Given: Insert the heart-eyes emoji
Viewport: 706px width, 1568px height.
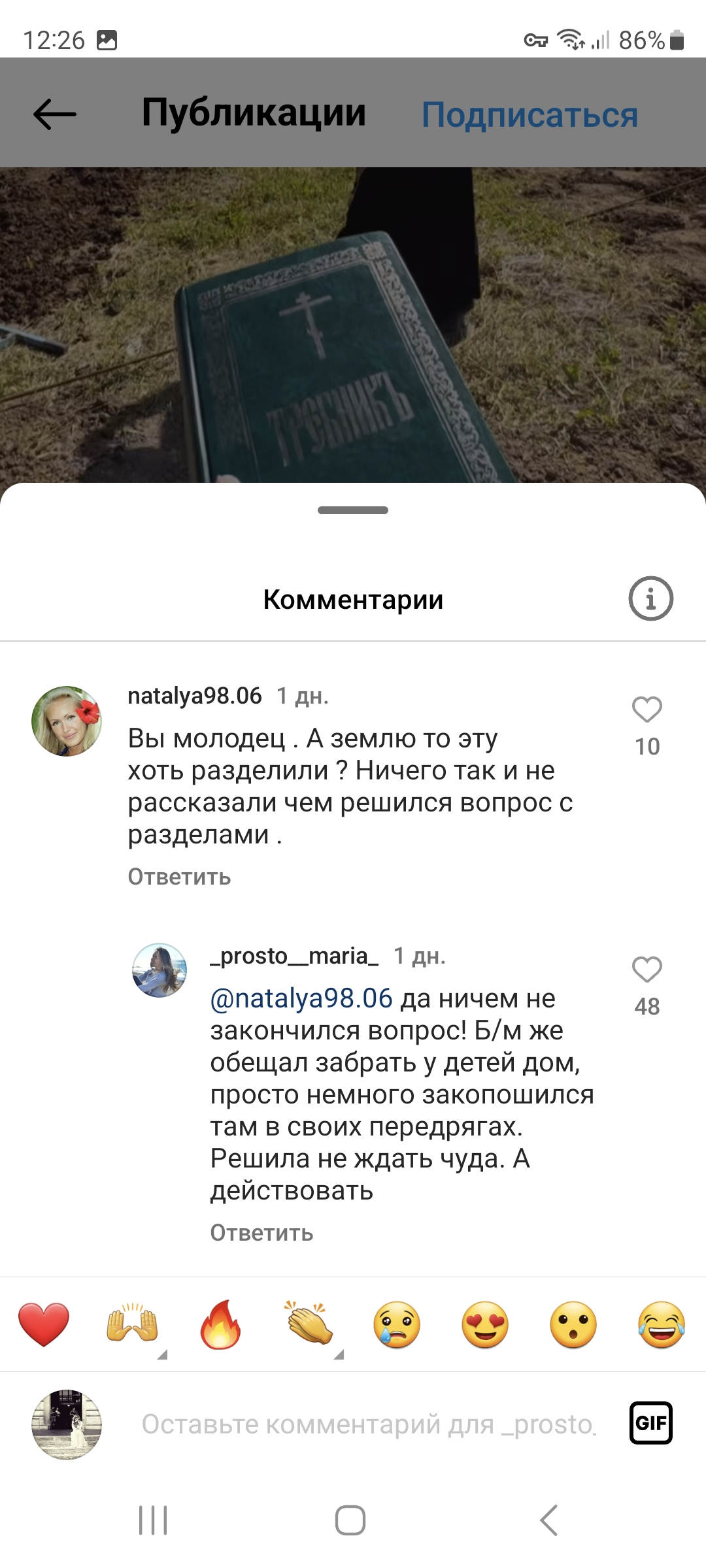Looking at the screenshot, I should click(485, 1324).
